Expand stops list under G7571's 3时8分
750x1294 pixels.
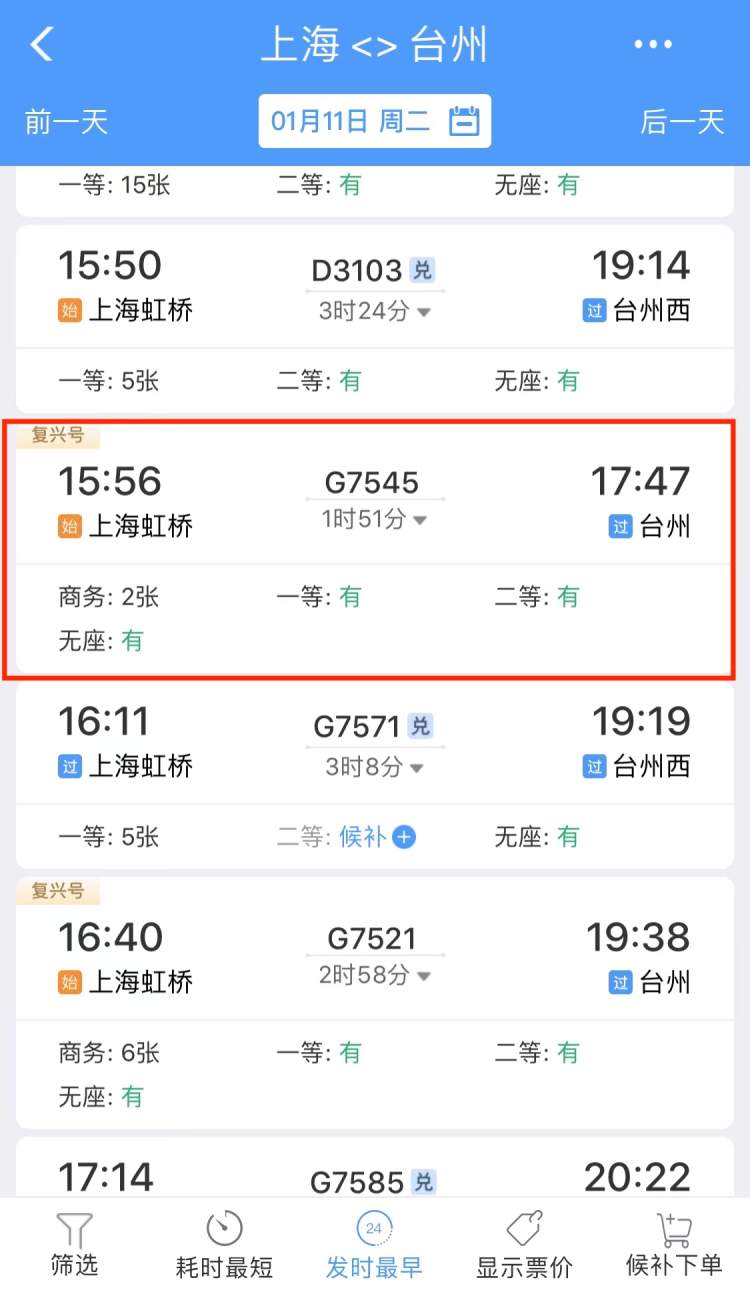point(375,768)
